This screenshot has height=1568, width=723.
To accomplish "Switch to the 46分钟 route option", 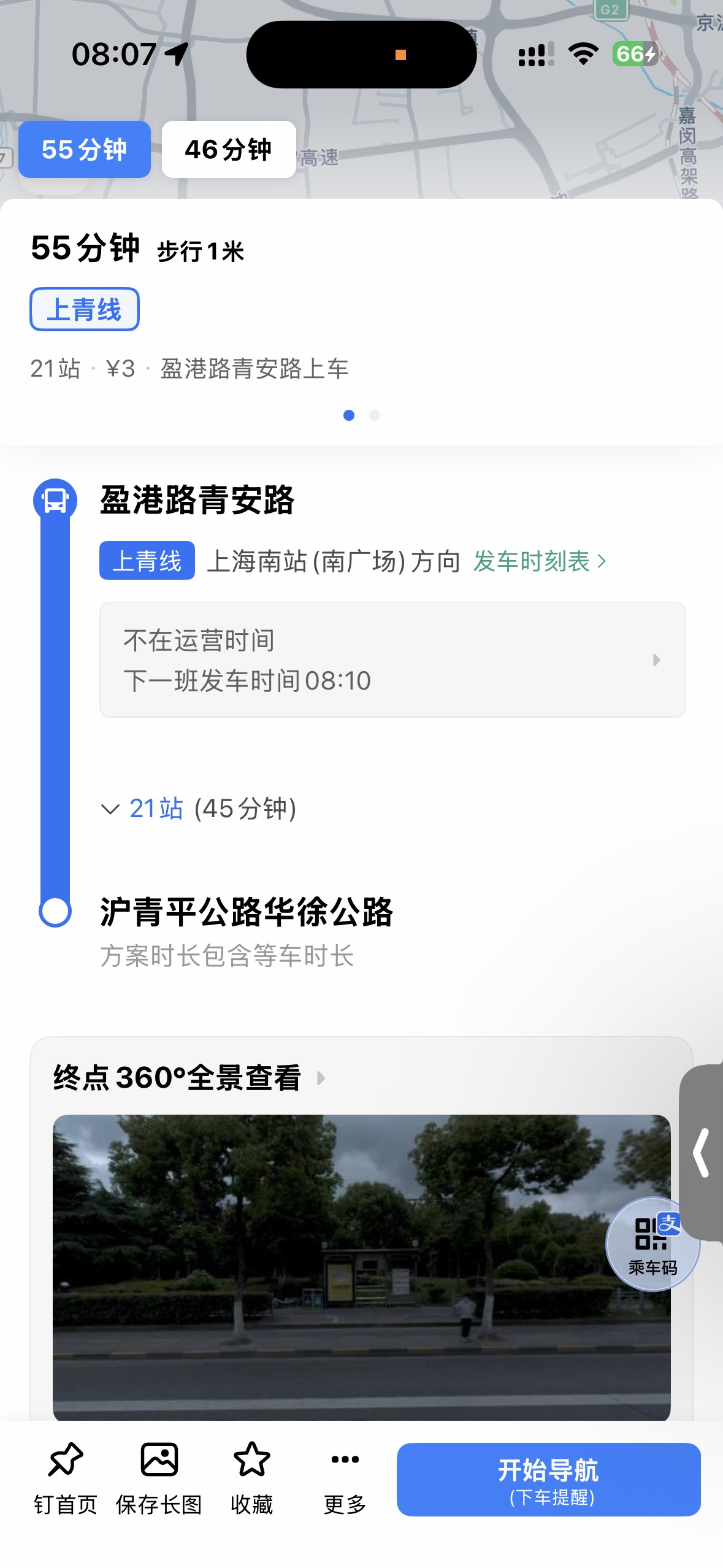I will (x=228, y=150).
